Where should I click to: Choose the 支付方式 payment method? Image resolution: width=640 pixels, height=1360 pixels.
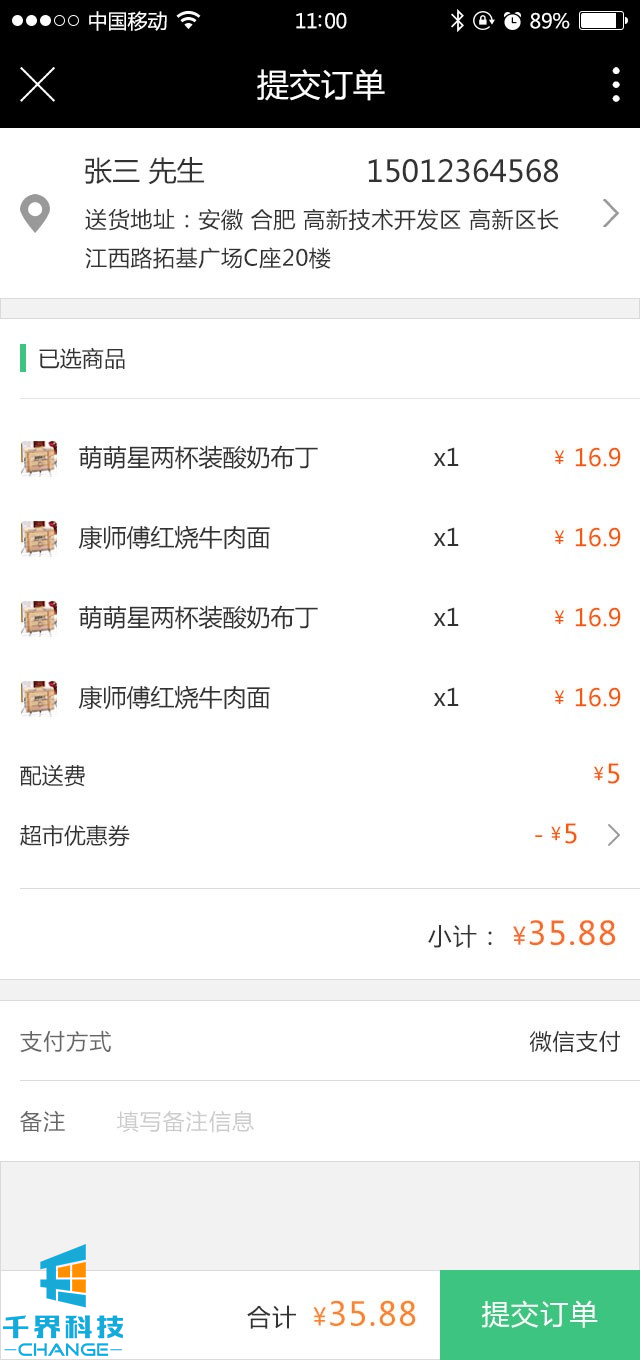pyautogui.click(x=574, y=1042)
